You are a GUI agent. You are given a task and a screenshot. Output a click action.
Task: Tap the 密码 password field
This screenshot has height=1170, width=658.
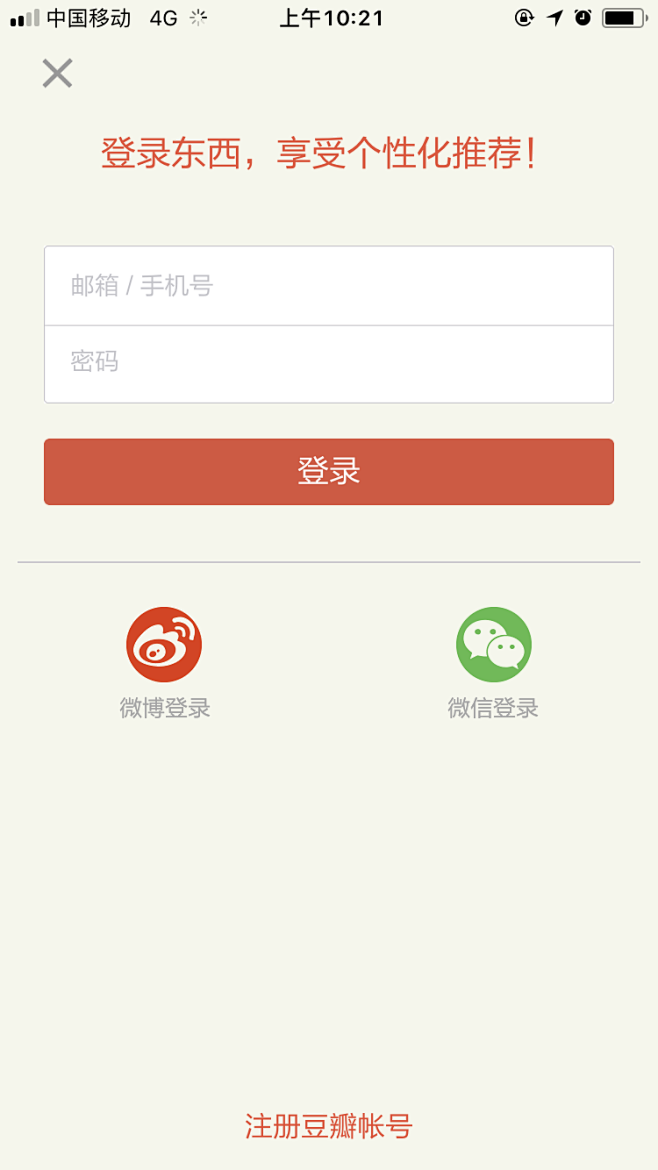(329, 364)
